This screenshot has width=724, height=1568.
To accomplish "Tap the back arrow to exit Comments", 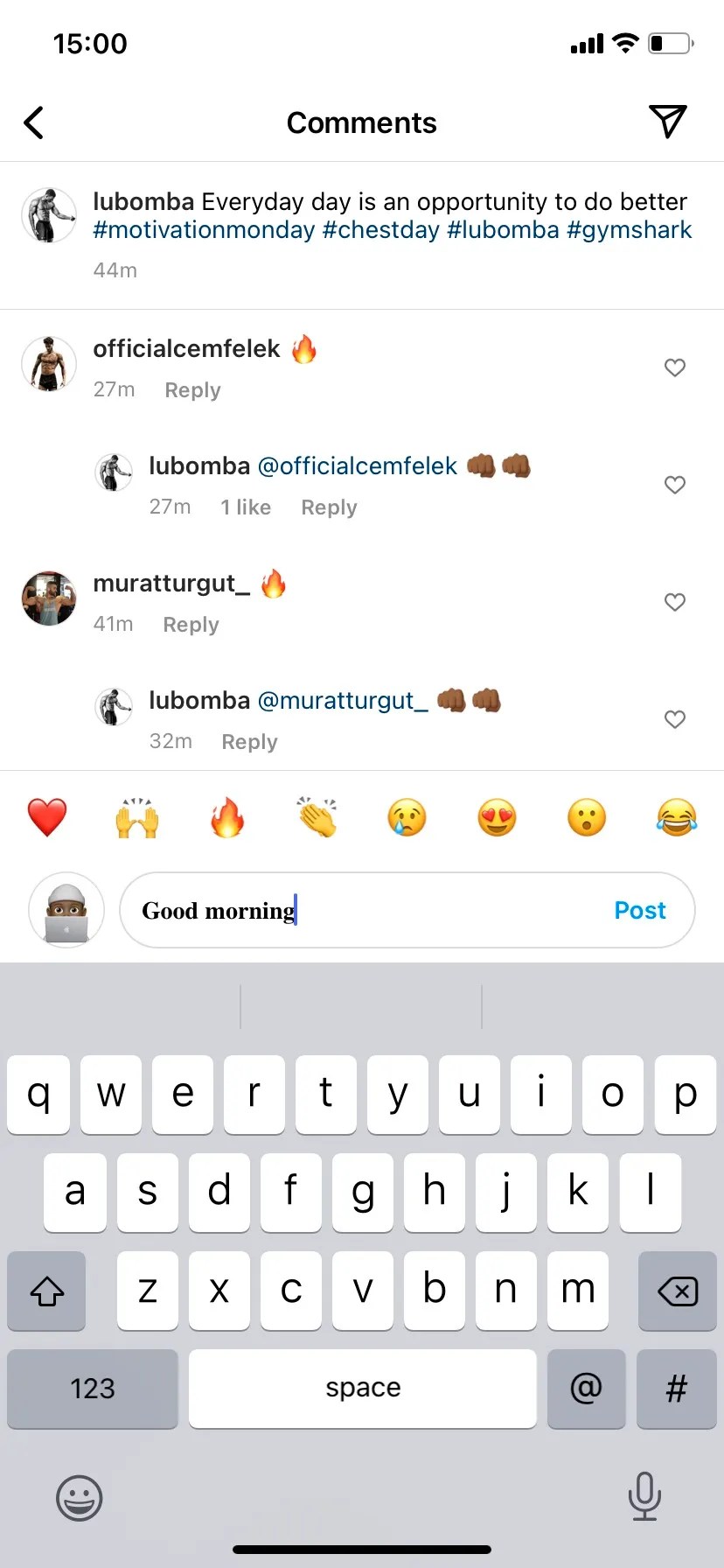I will (x=34, y=122).
